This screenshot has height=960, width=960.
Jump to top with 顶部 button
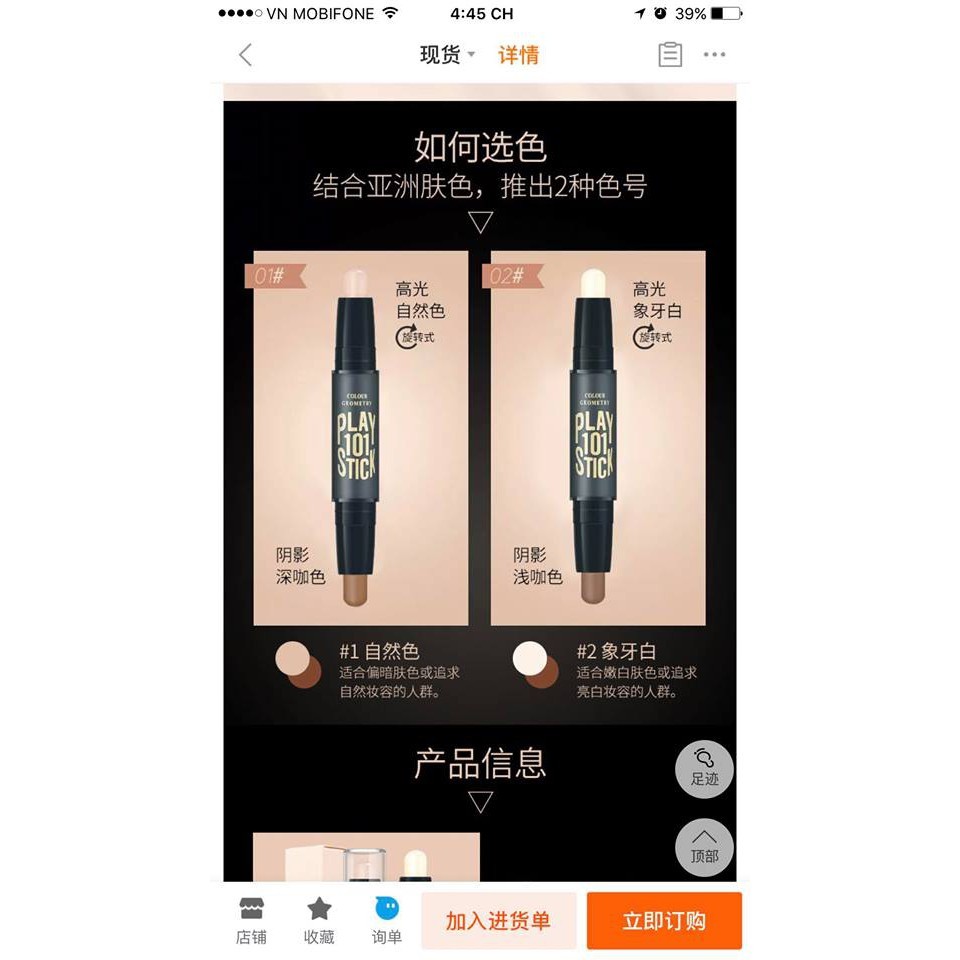click(704, 847)
